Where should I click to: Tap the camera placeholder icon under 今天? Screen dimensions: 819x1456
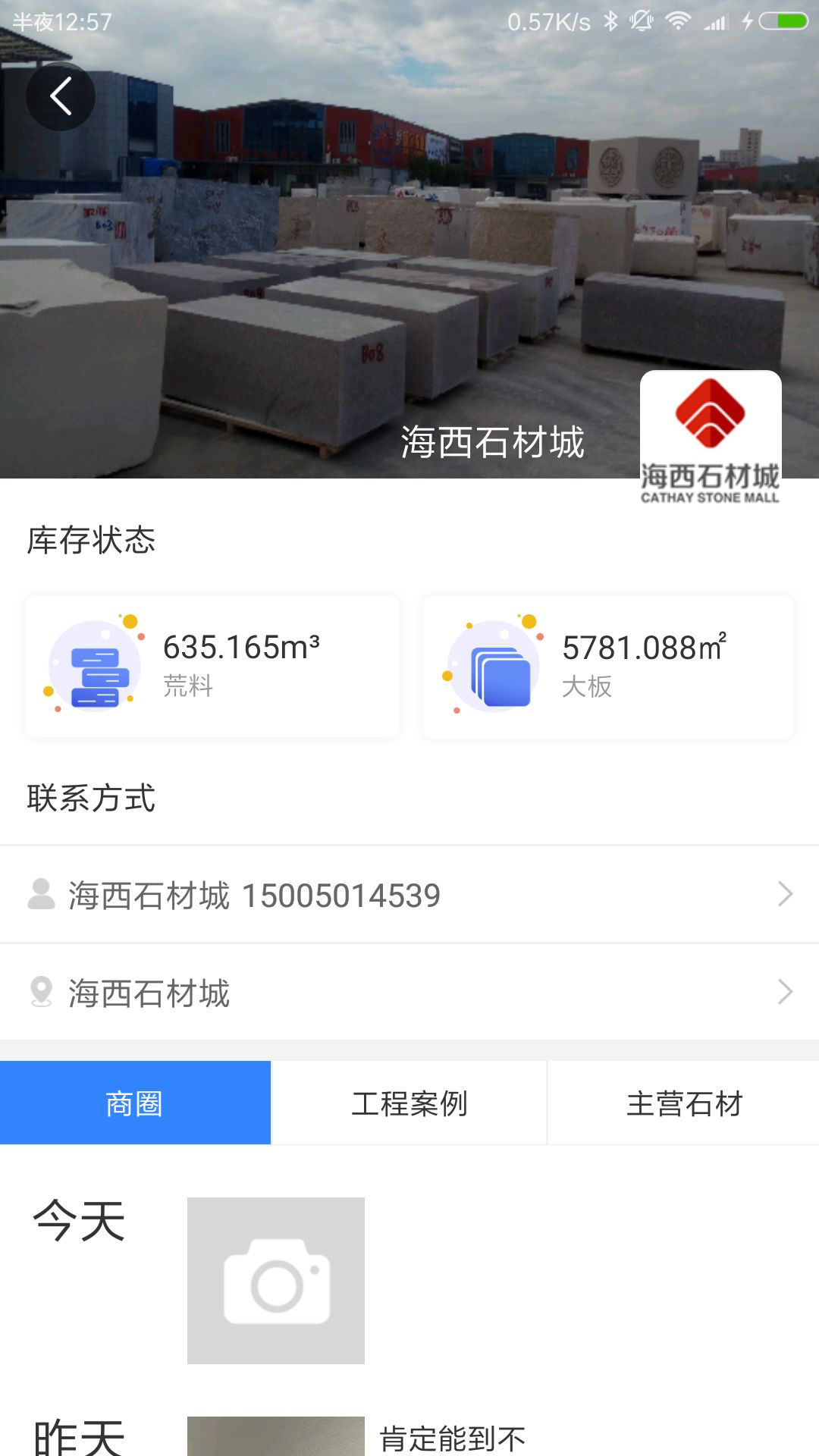click(x=276, y=1282)
